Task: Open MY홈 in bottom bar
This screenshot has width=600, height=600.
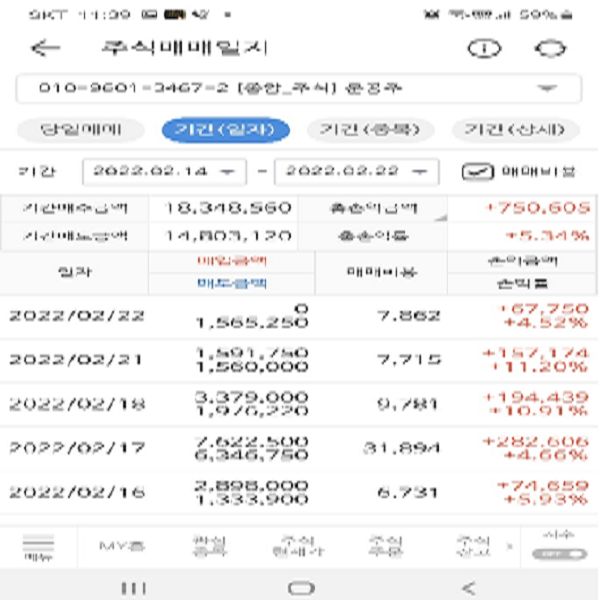Action: point(121,546)
